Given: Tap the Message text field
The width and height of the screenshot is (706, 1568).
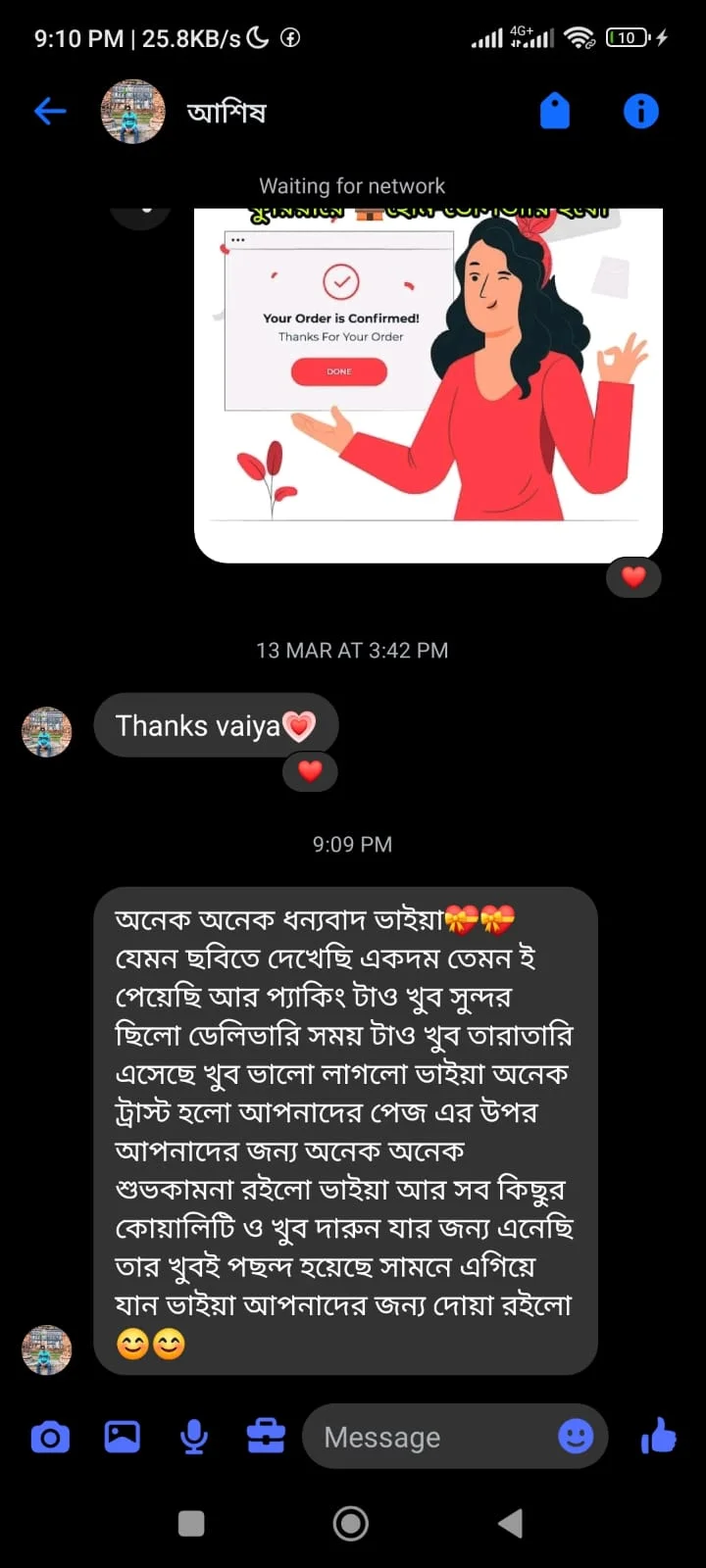Looking at the screenshot, I should click(431, 1438).
